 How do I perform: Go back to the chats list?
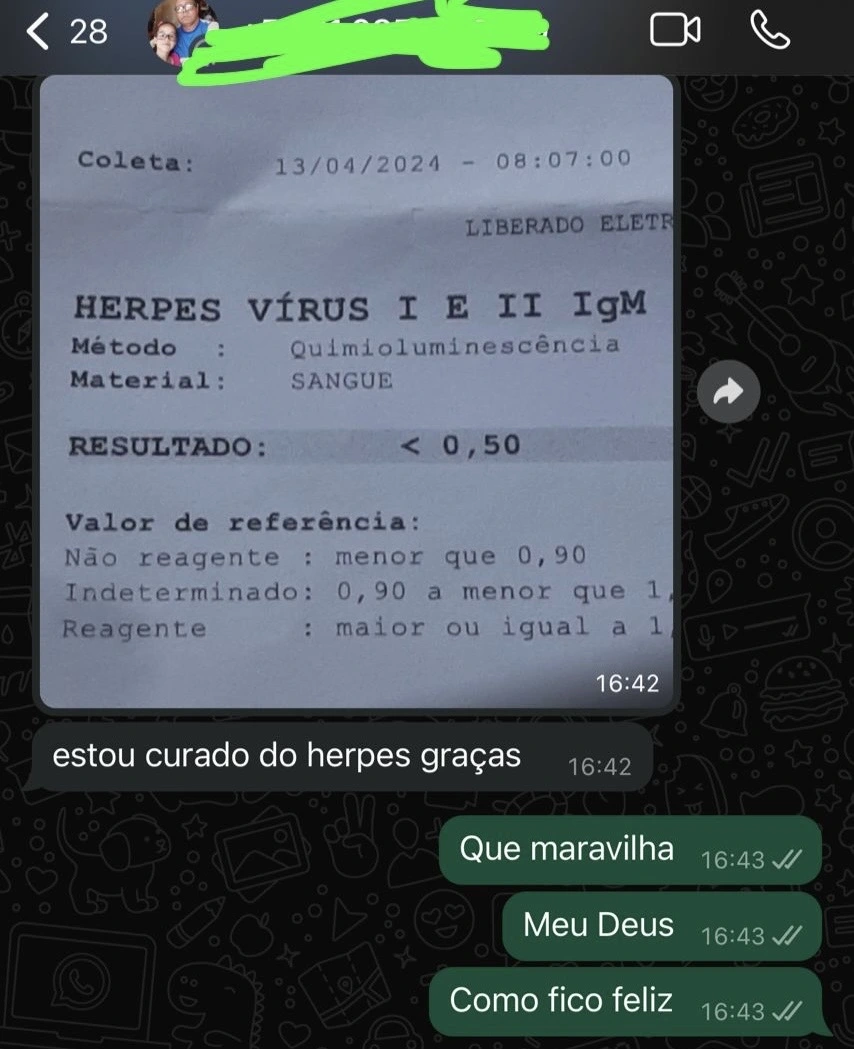tap(38, 32)
